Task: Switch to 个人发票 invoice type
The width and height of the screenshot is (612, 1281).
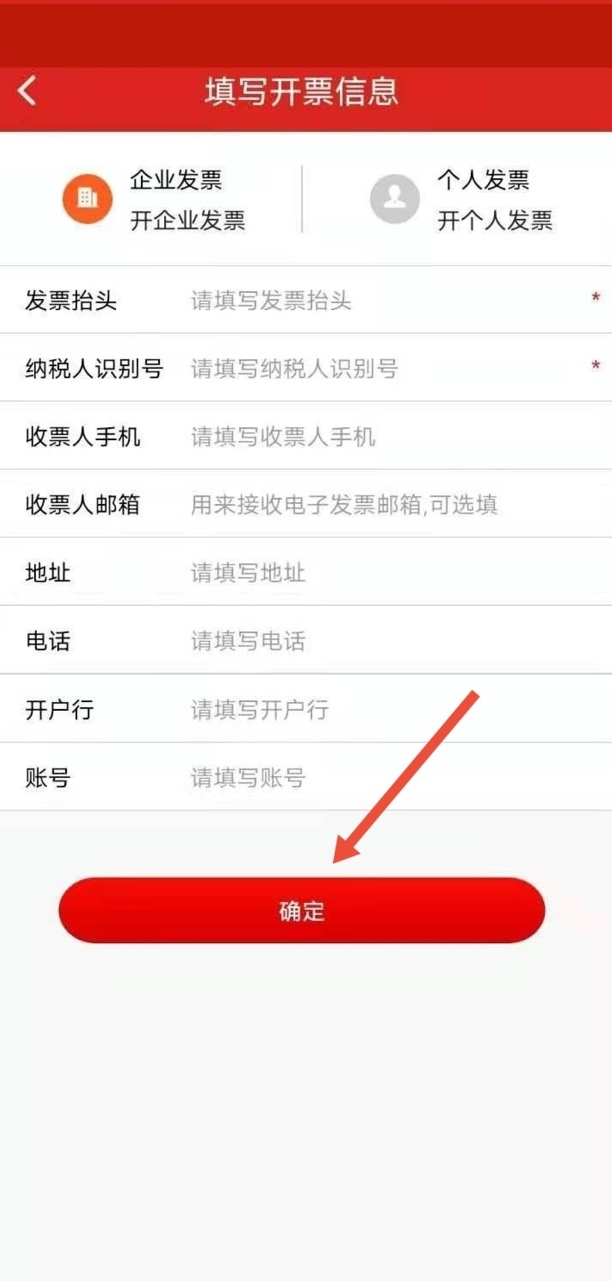Action: tap(462, 200)
